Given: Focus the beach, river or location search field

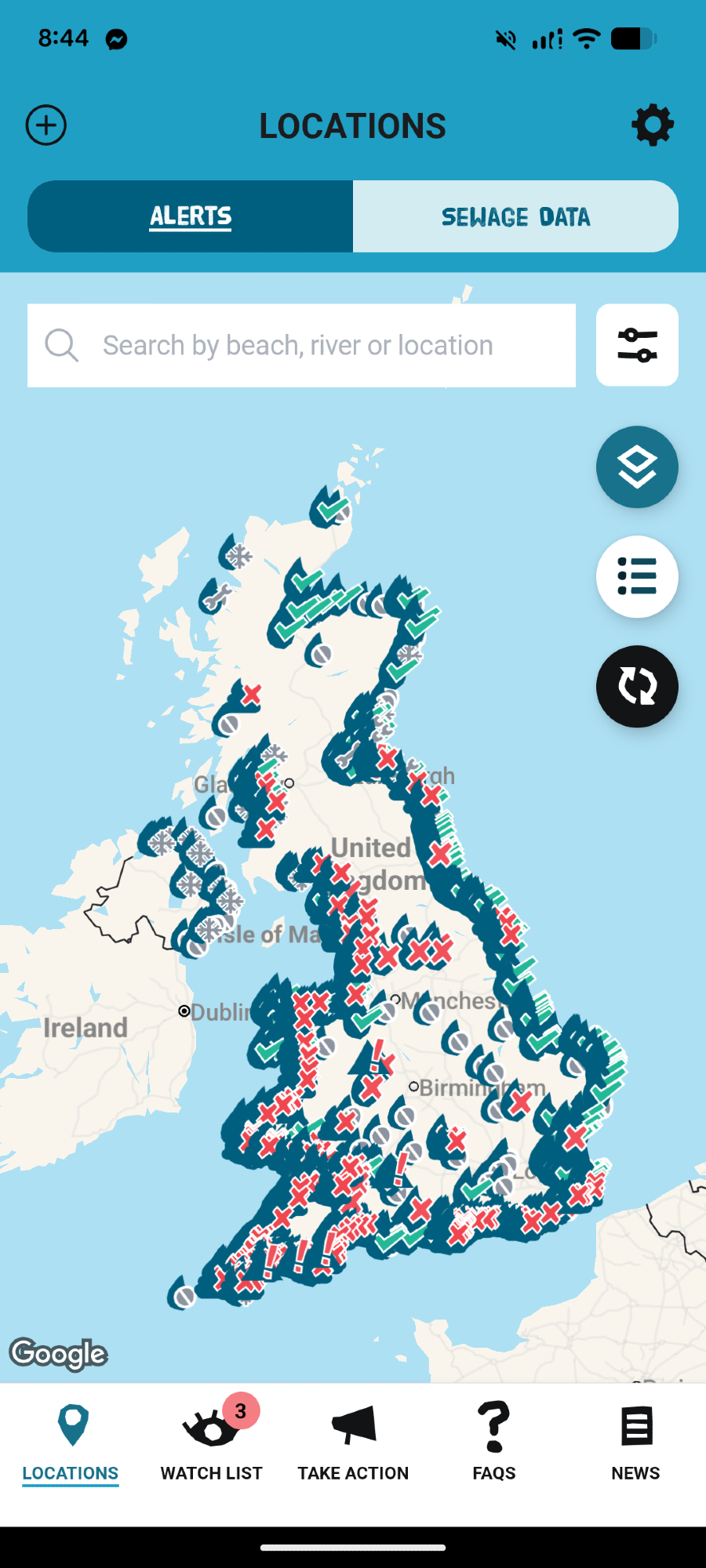Looking at the screenshot, I should tap(301, 345).
